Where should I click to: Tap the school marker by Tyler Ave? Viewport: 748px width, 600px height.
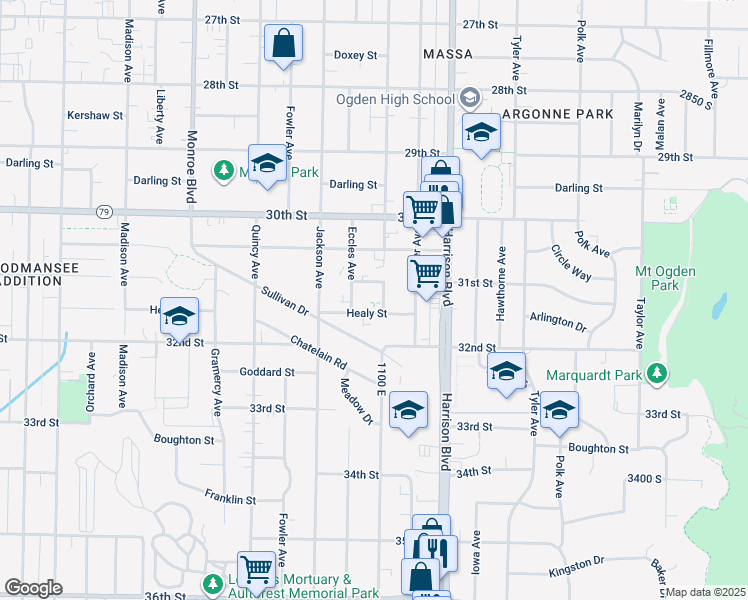[507, 371]
